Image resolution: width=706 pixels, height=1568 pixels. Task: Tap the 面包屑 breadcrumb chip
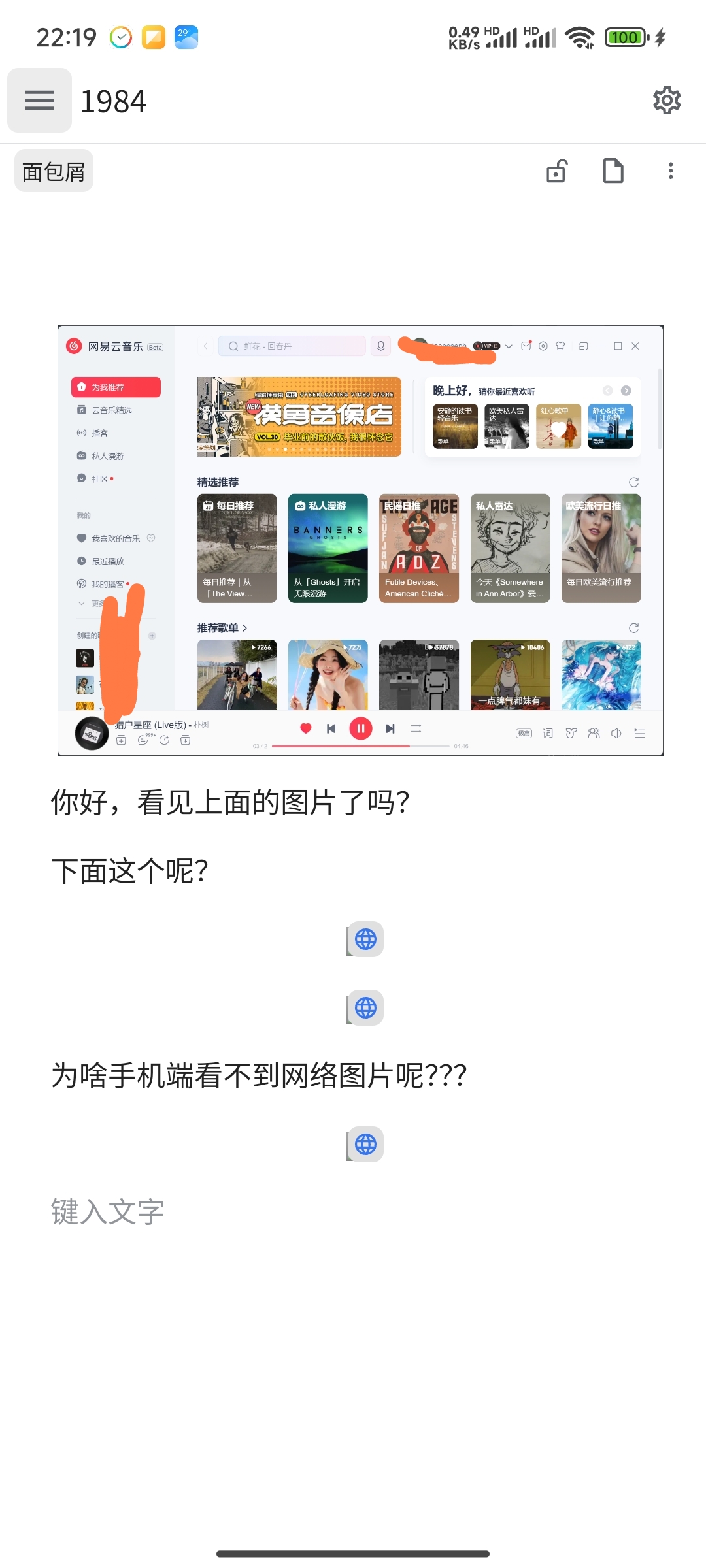click(54, 171)
